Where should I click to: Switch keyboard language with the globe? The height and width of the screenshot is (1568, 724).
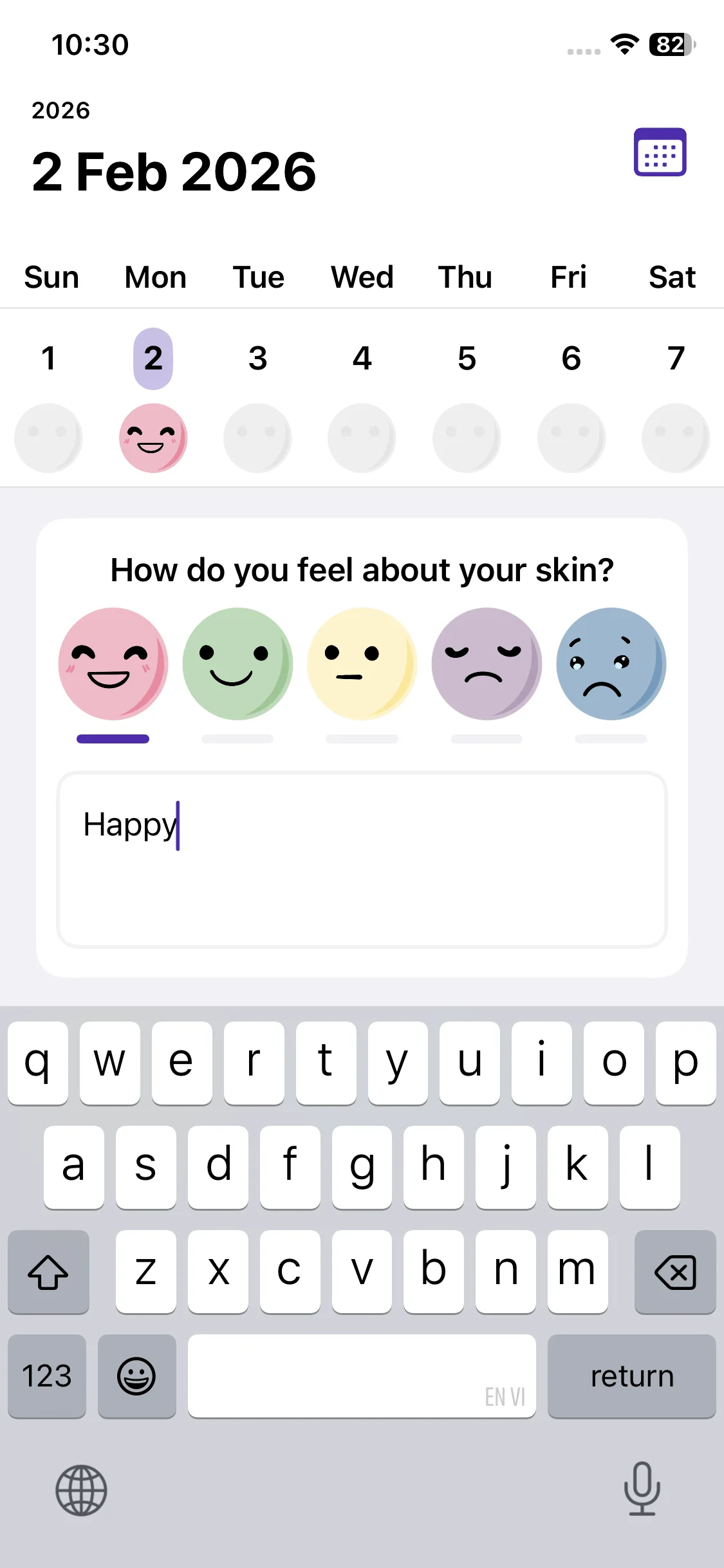coord(81,1490)
